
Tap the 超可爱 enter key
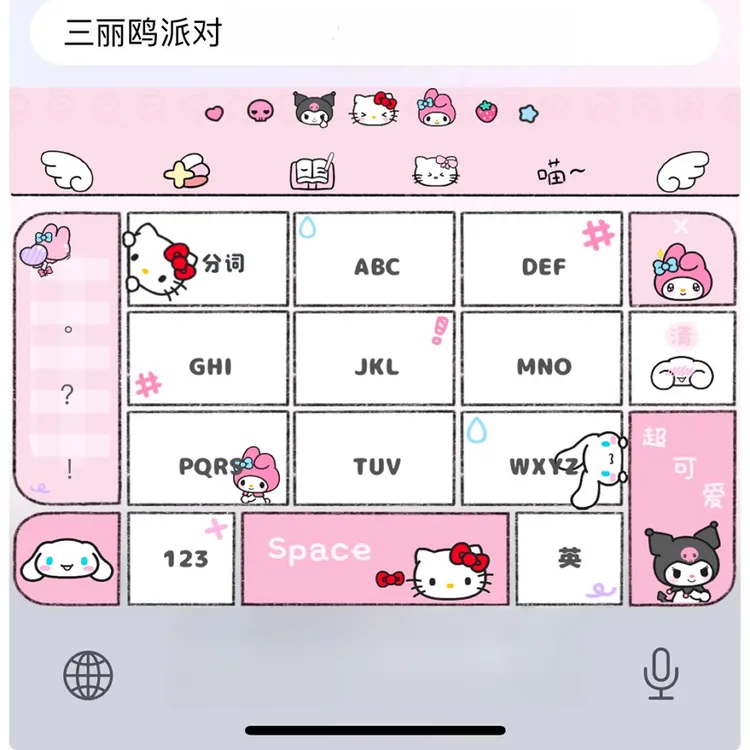point(683,508)
